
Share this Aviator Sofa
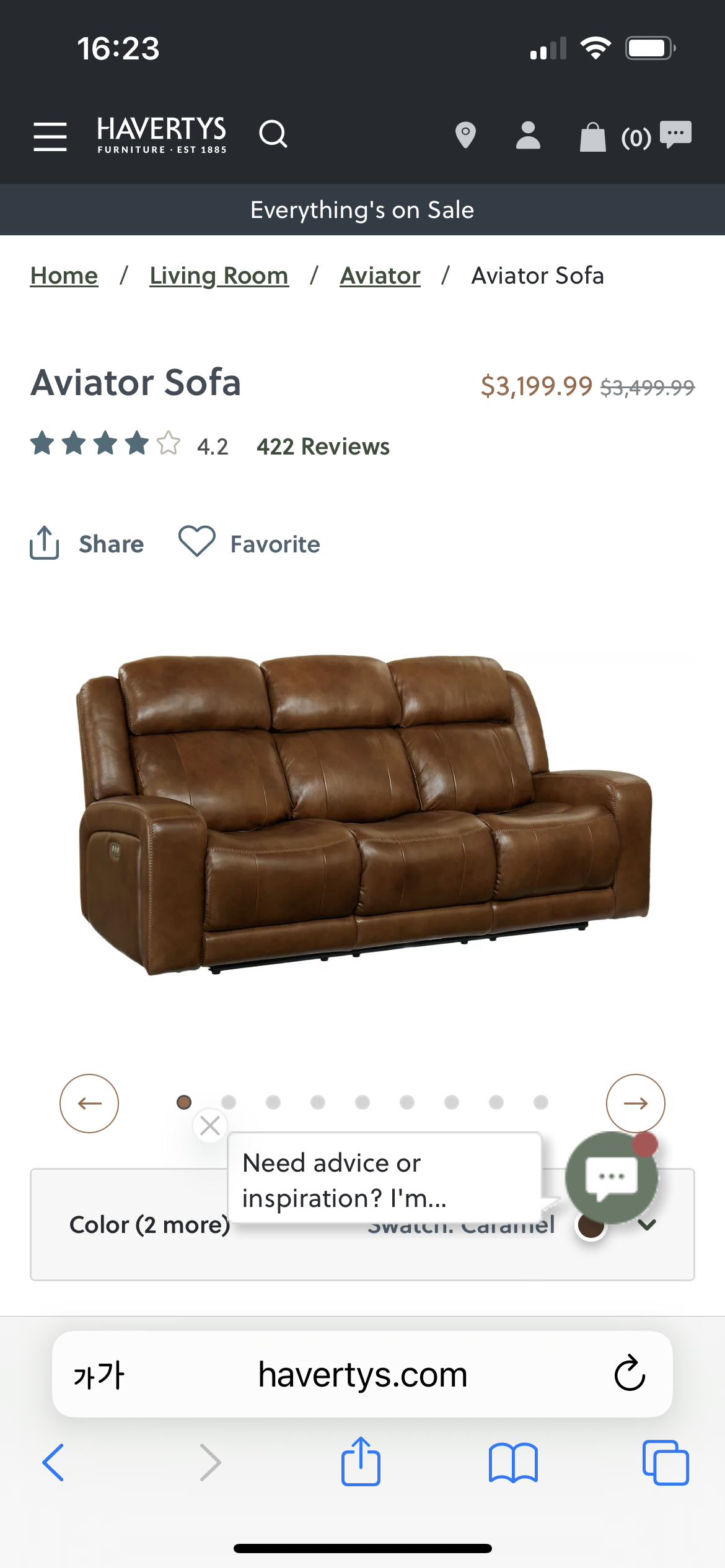coord(87,543)
